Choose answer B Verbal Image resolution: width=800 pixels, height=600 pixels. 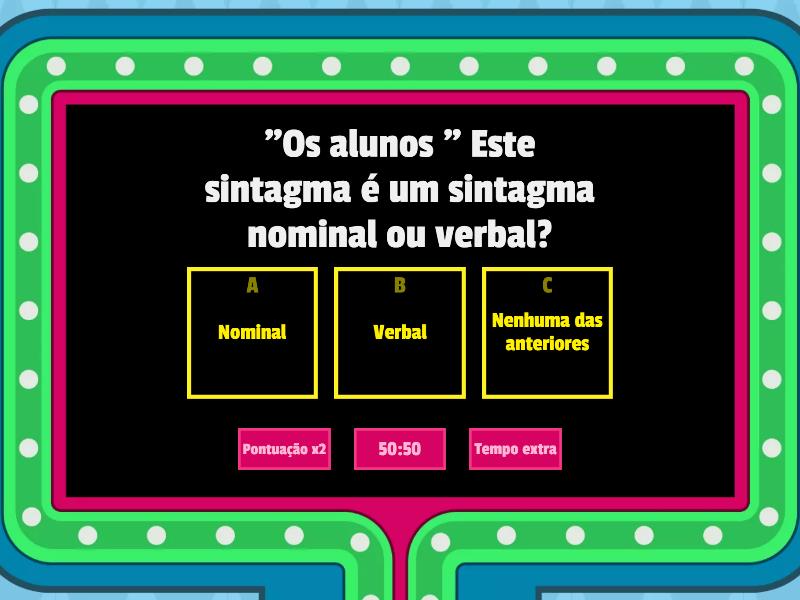[x=399, y=332]
